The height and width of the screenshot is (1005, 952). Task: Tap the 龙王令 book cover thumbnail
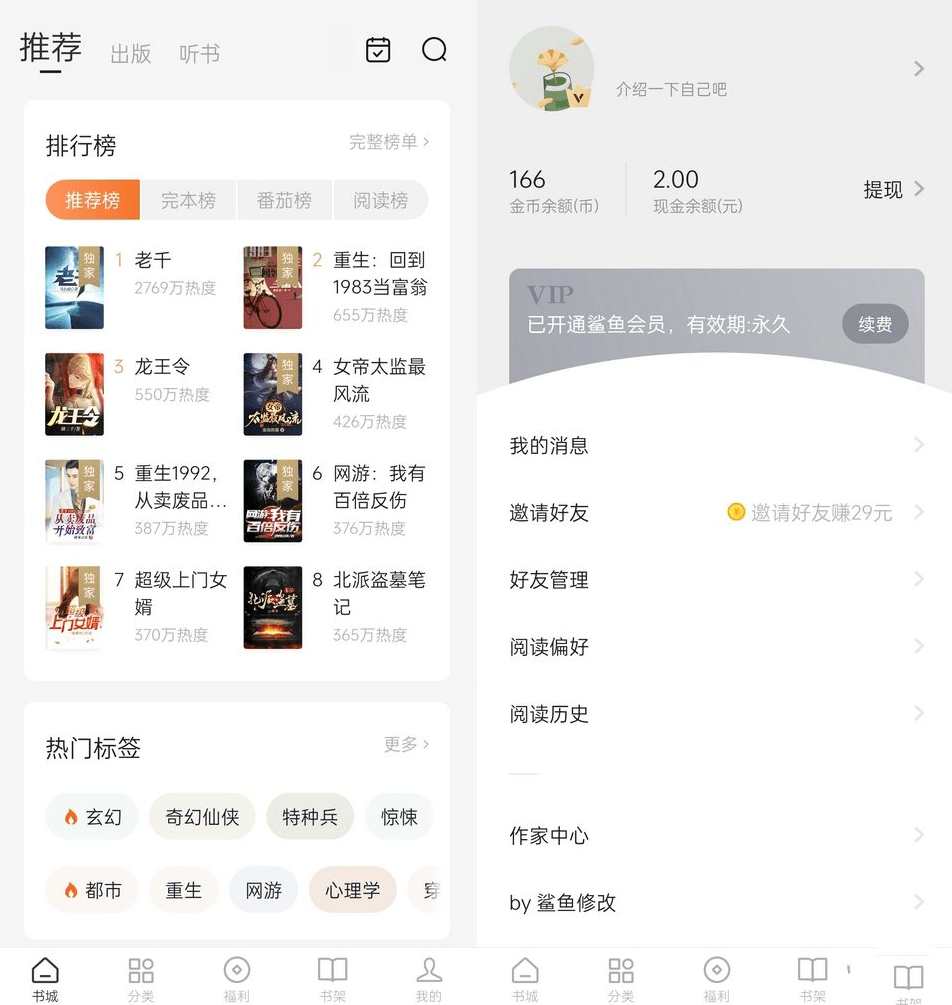click(x=74, y=394)
